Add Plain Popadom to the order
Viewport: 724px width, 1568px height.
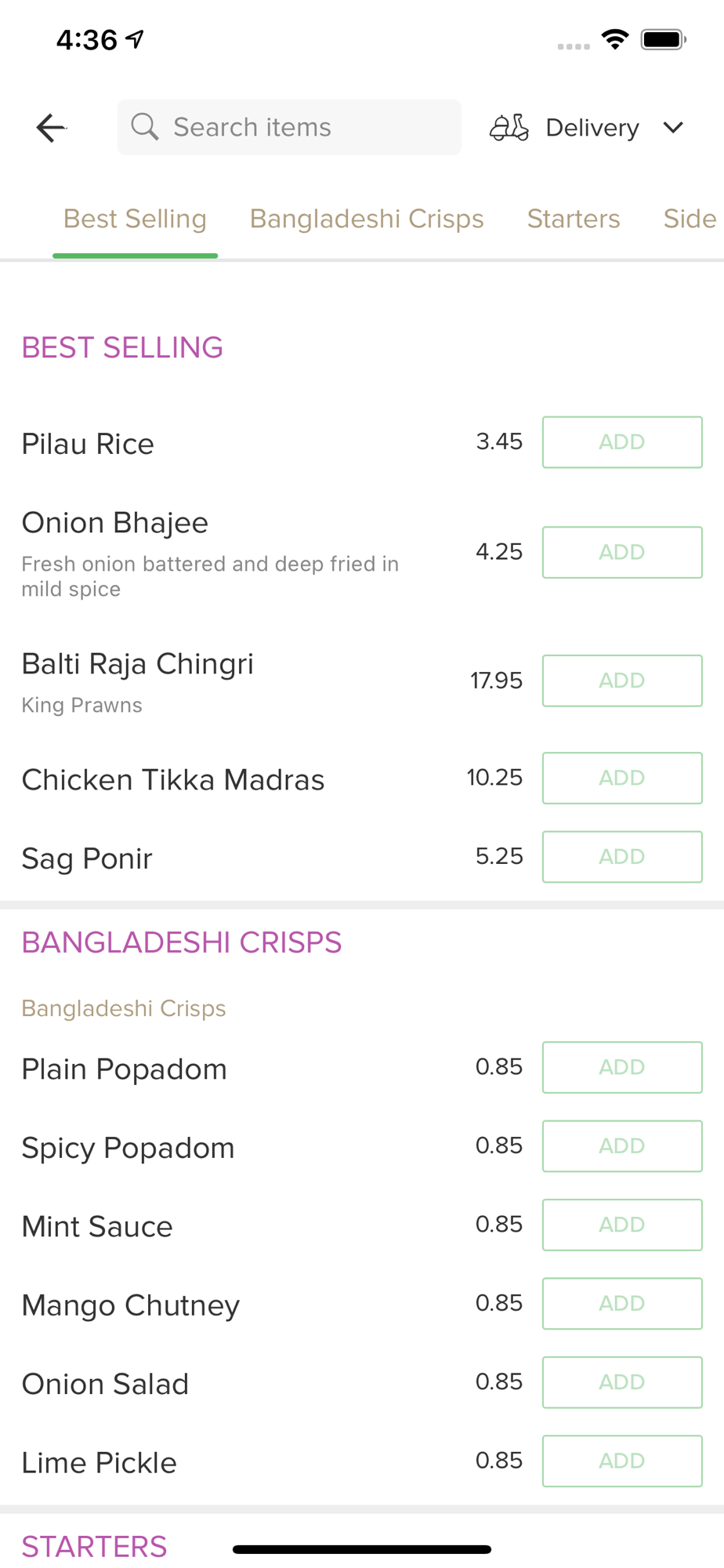[622, 1067]
